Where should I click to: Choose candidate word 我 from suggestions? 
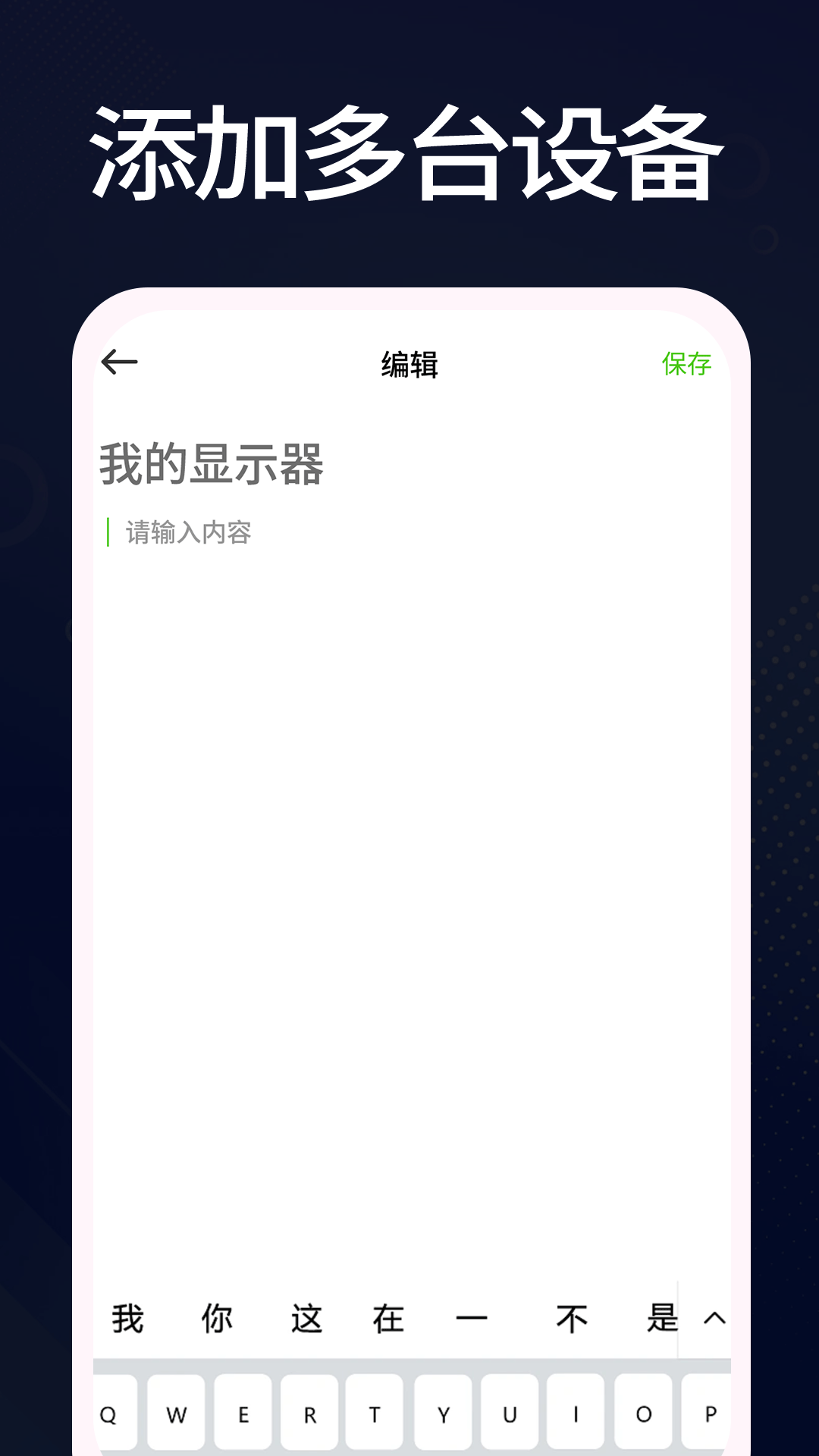point(127,1317)
